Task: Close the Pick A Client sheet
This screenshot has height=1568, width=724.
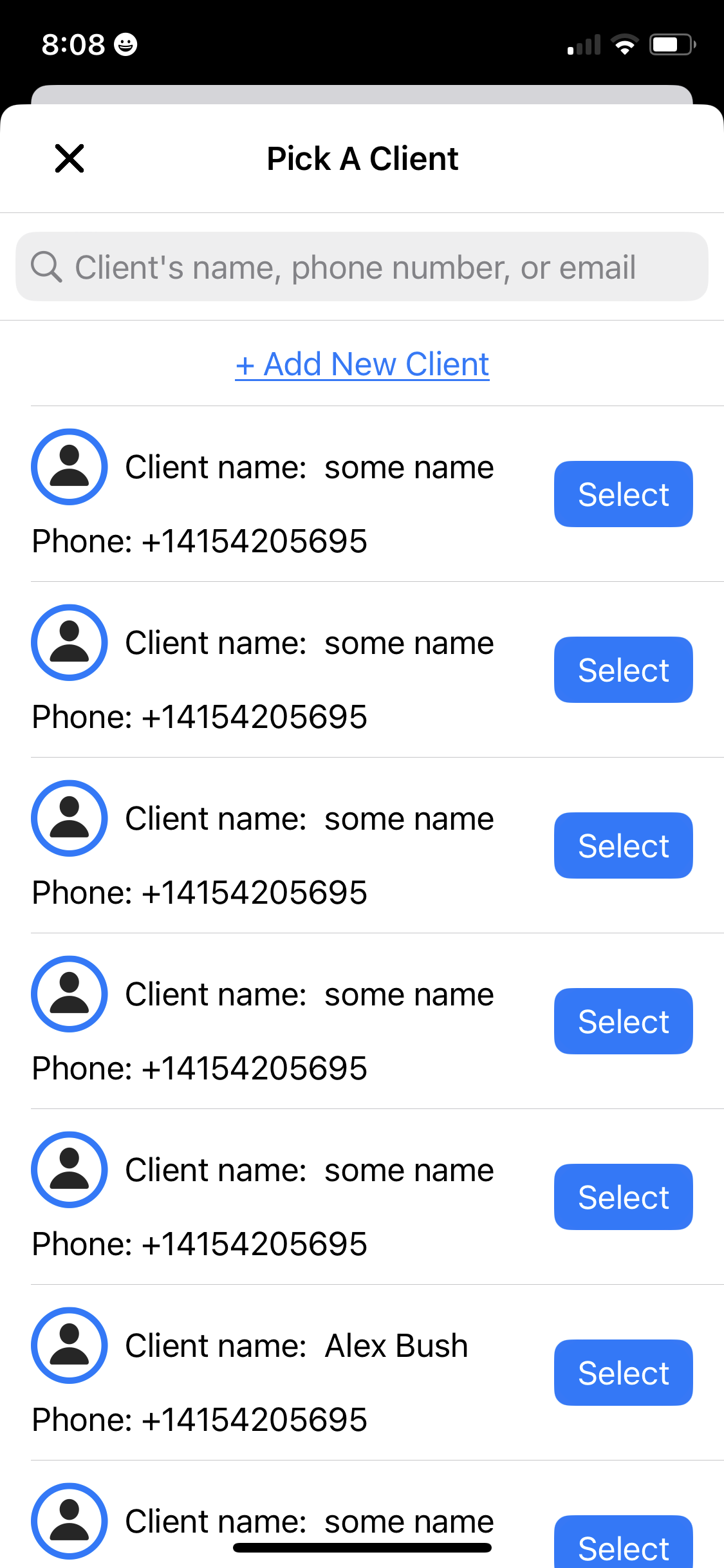Action: point(70,158)
